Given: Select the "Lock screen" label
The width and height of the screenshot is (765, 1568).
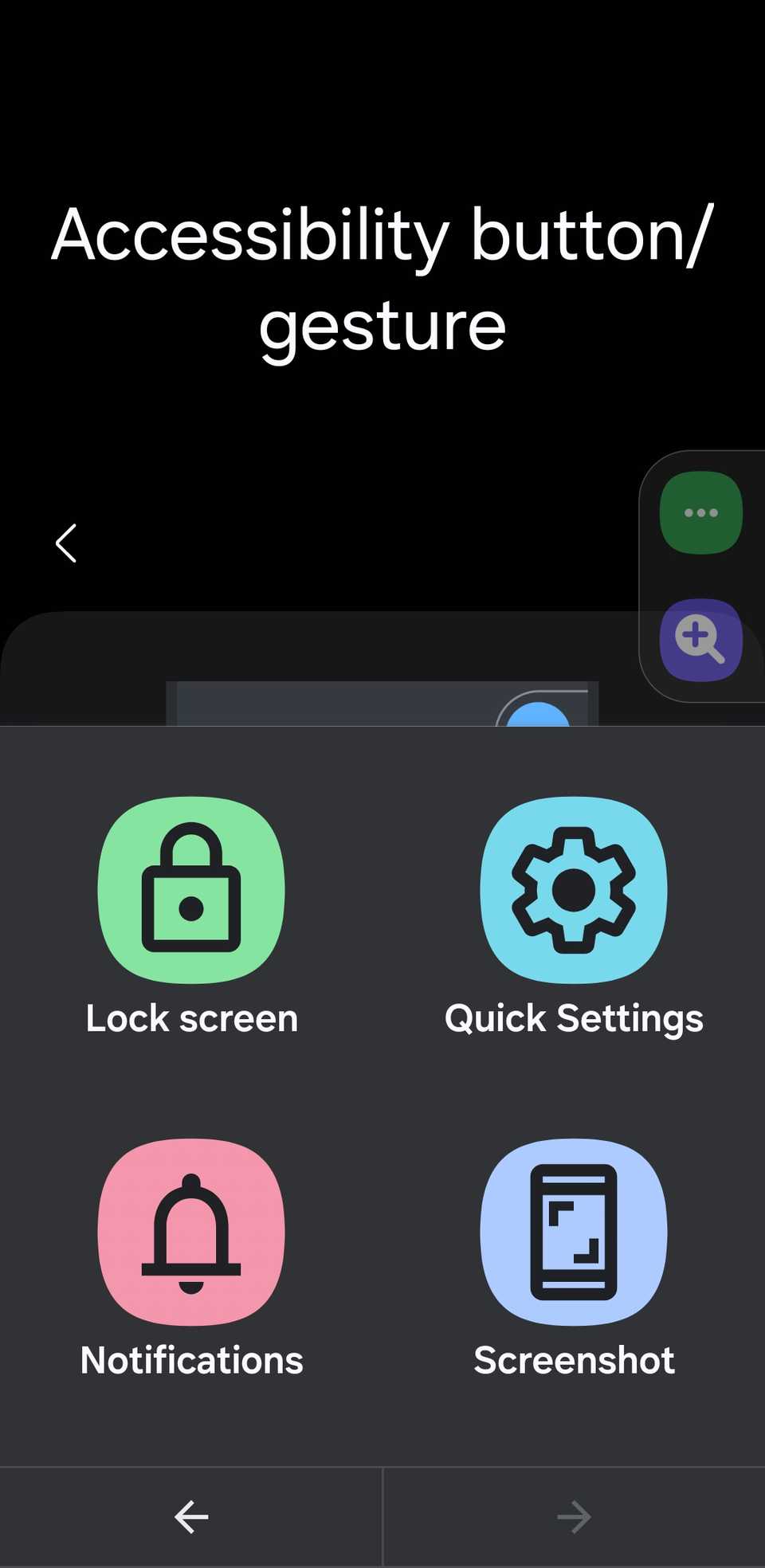Looking at the screenshot, I should pyautogui.click(x=191, y=1017).
